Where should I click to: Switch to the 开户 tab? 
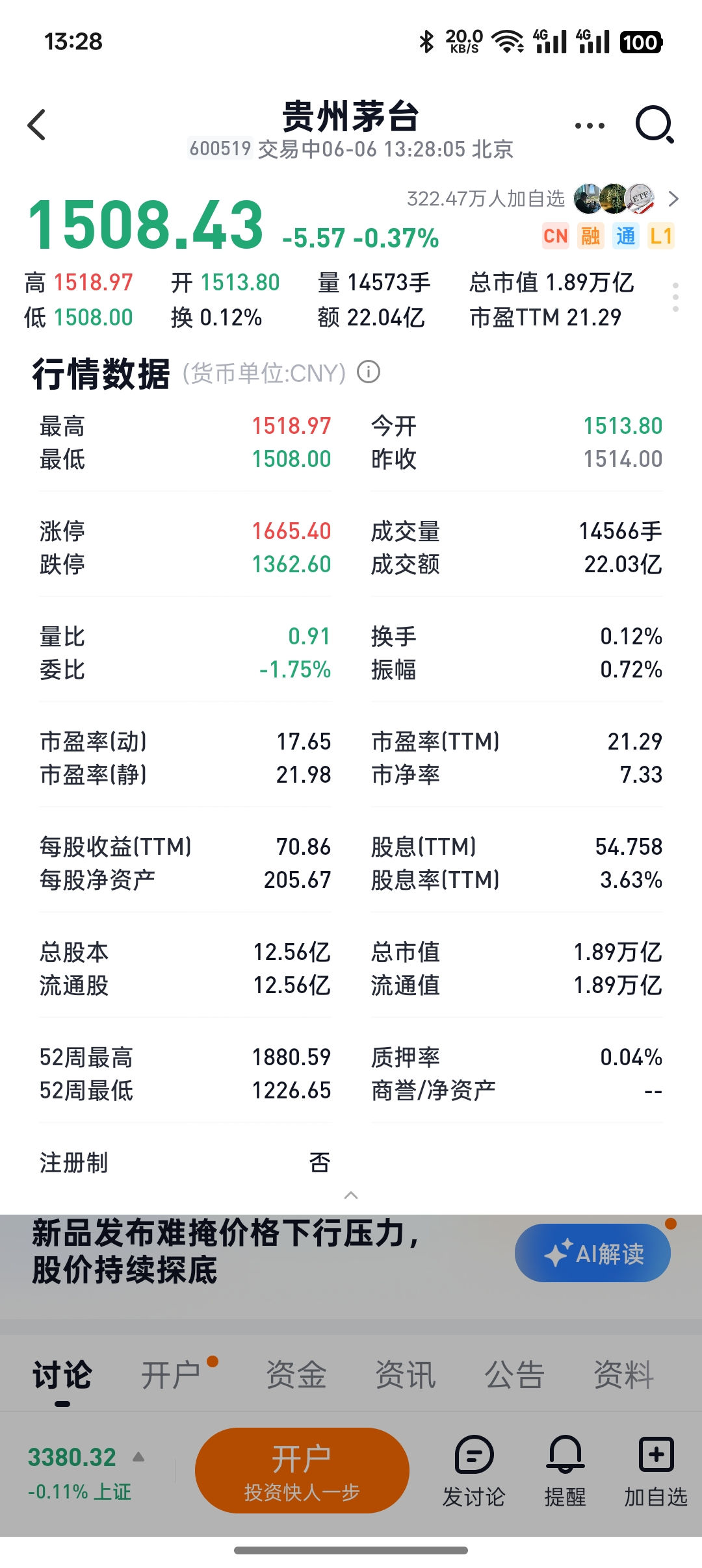pos(172,1374)
